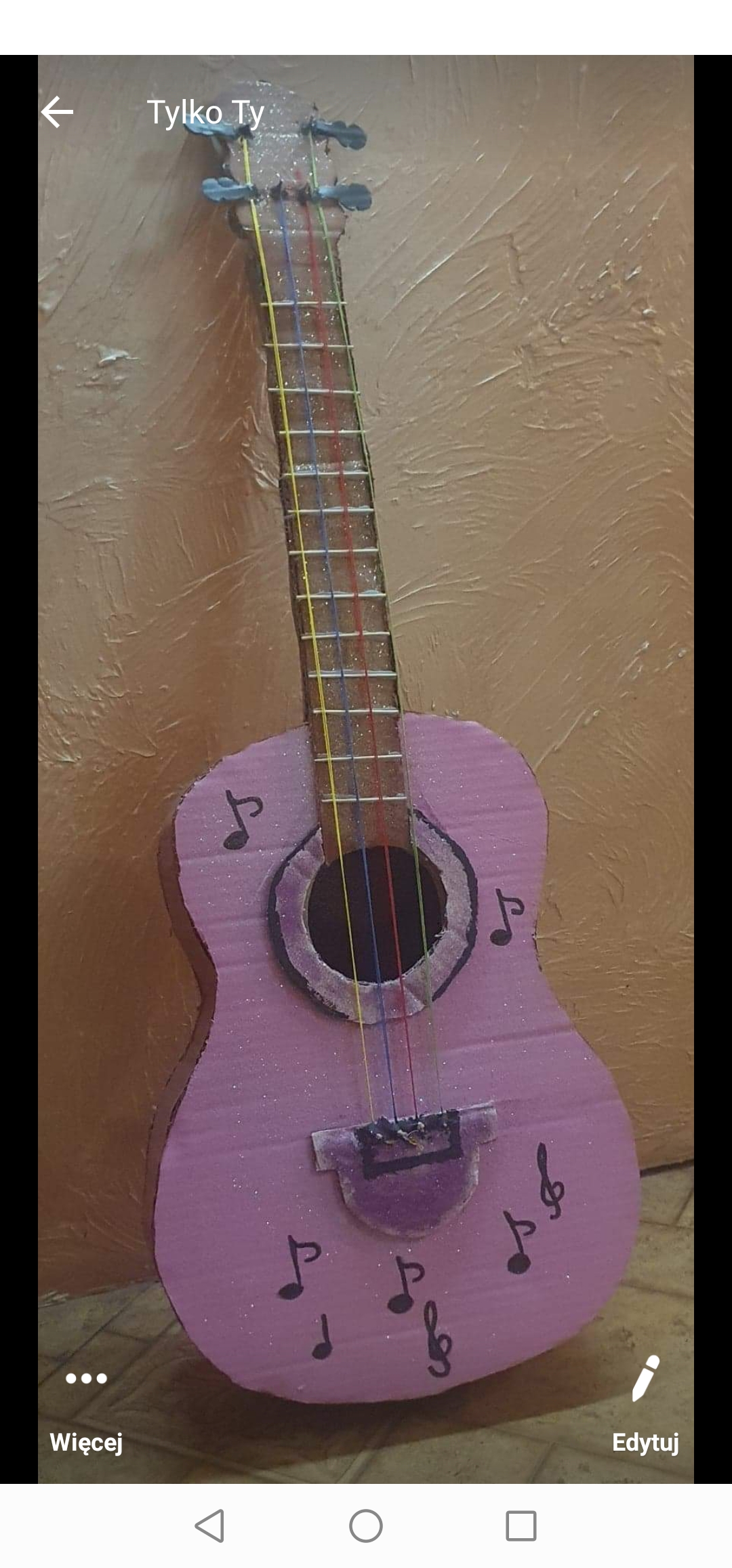Open the recent apps view
This screenshot has width=732, height=1568.
pos(521,1527)
